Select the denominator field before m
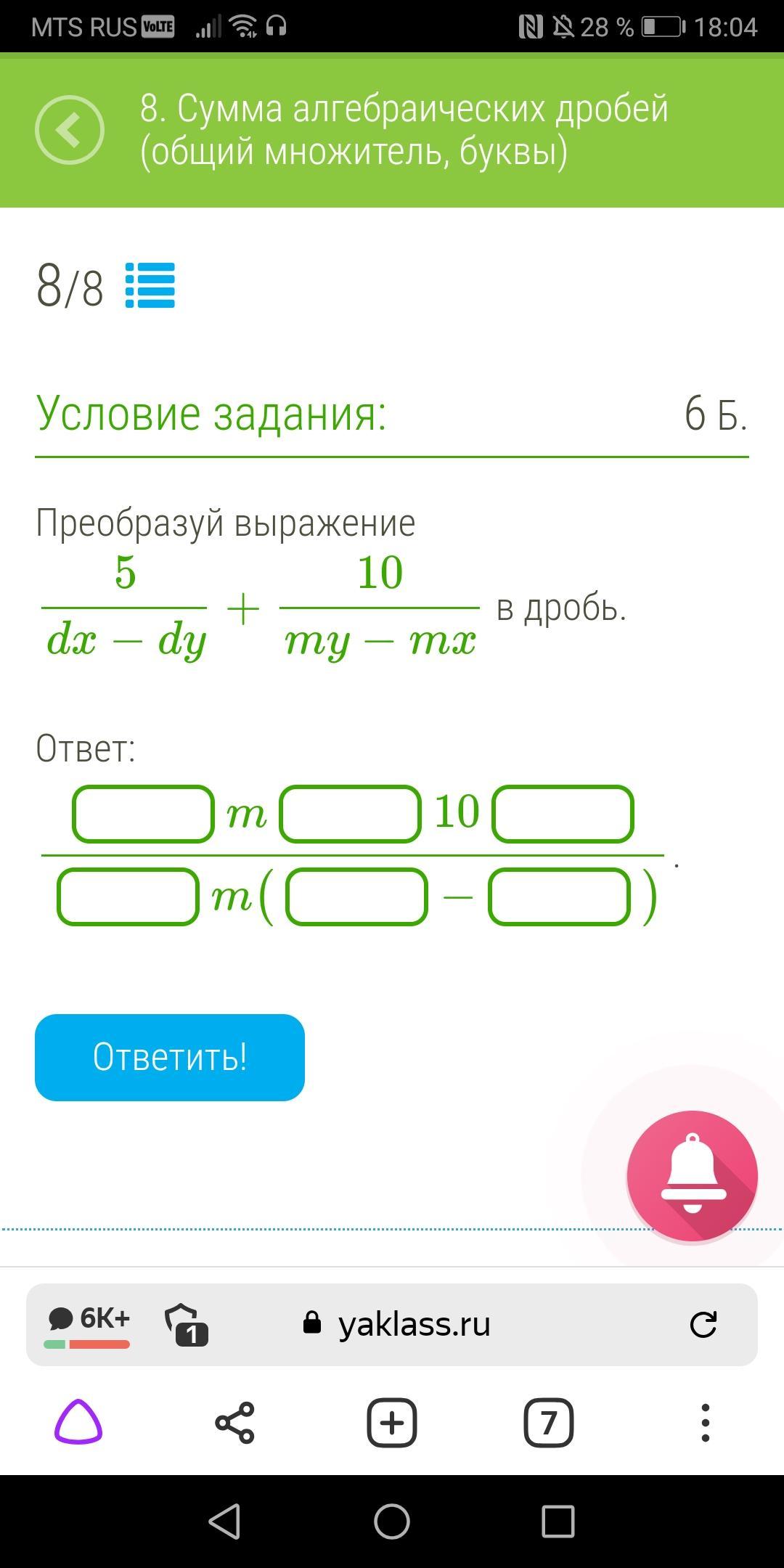Viewport: 784px width, 1568px height. tap(128, 897)
